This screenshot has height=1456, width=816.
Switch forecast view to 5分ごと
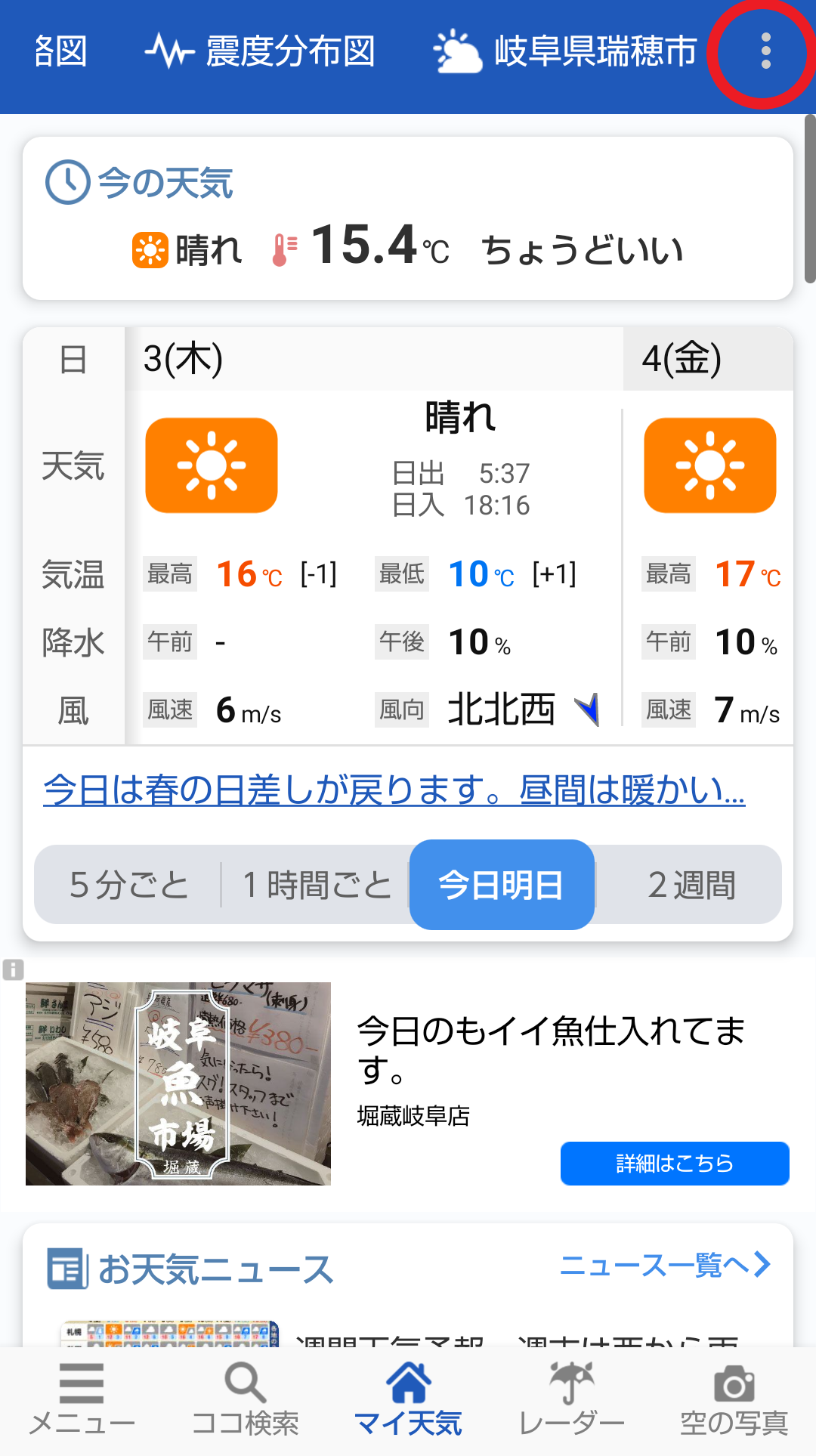[128, 885]
